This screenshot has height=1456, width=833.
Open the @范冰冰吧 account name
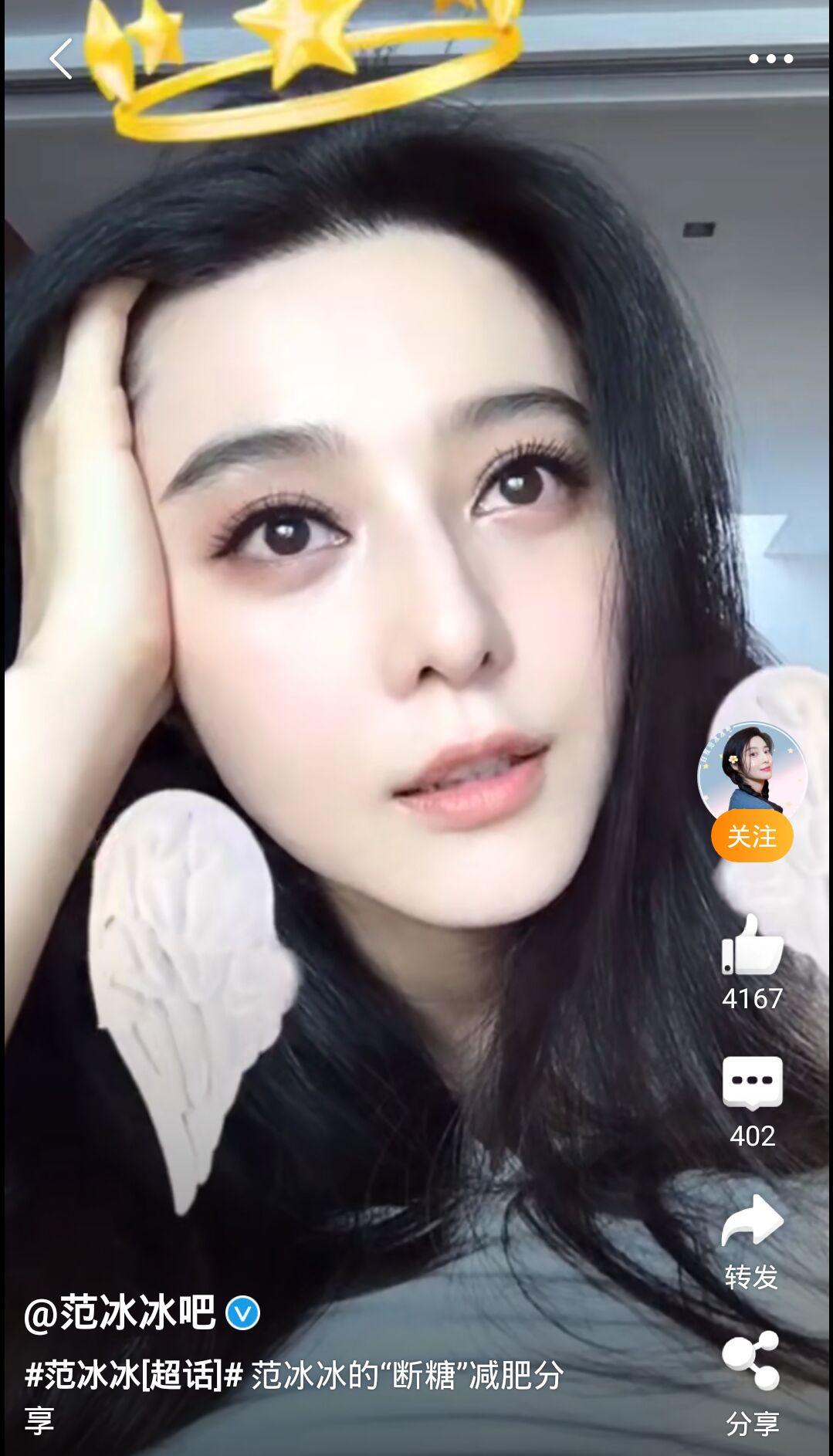120,1312
